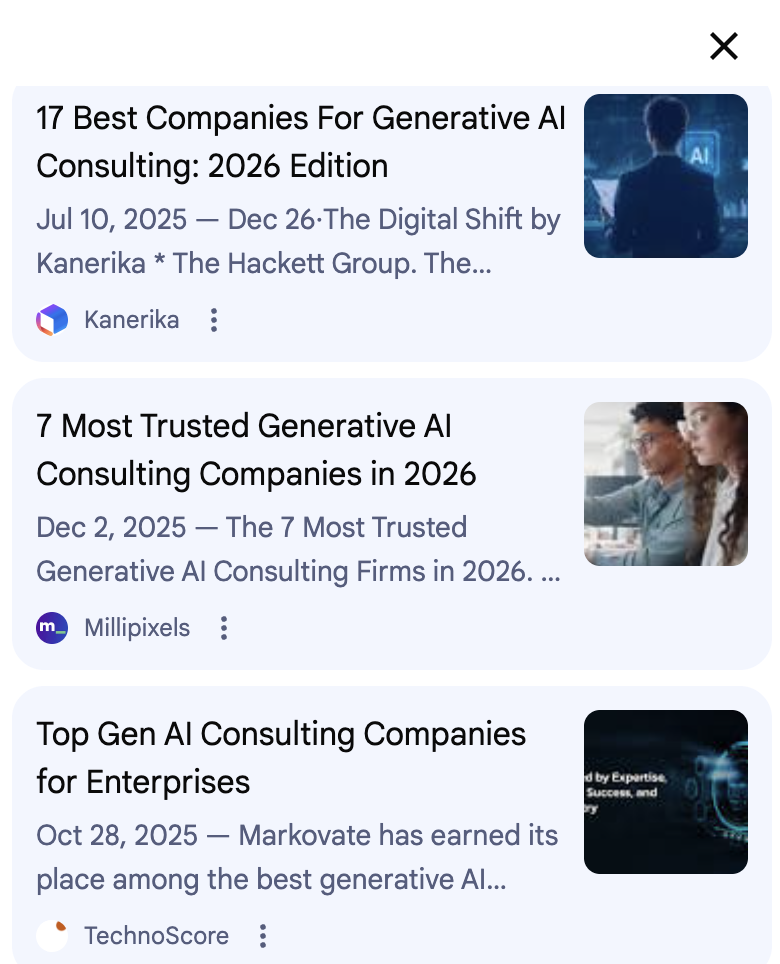Open the 7 Most Trusted Generative AI article
Viewport: 780px width, 964px height.
256,450
